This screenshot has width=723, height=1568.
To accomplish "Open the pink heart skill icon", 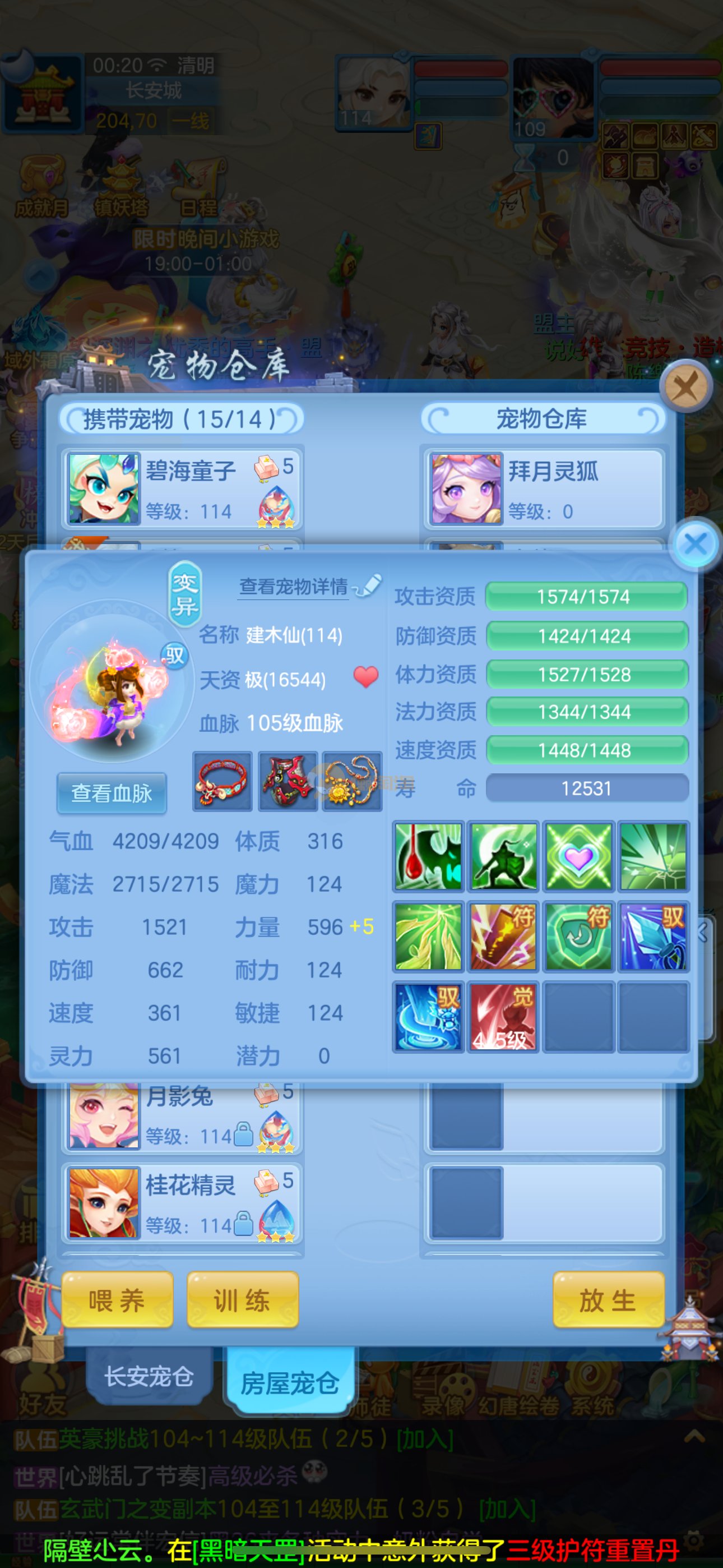I will [x=578, y=856].
